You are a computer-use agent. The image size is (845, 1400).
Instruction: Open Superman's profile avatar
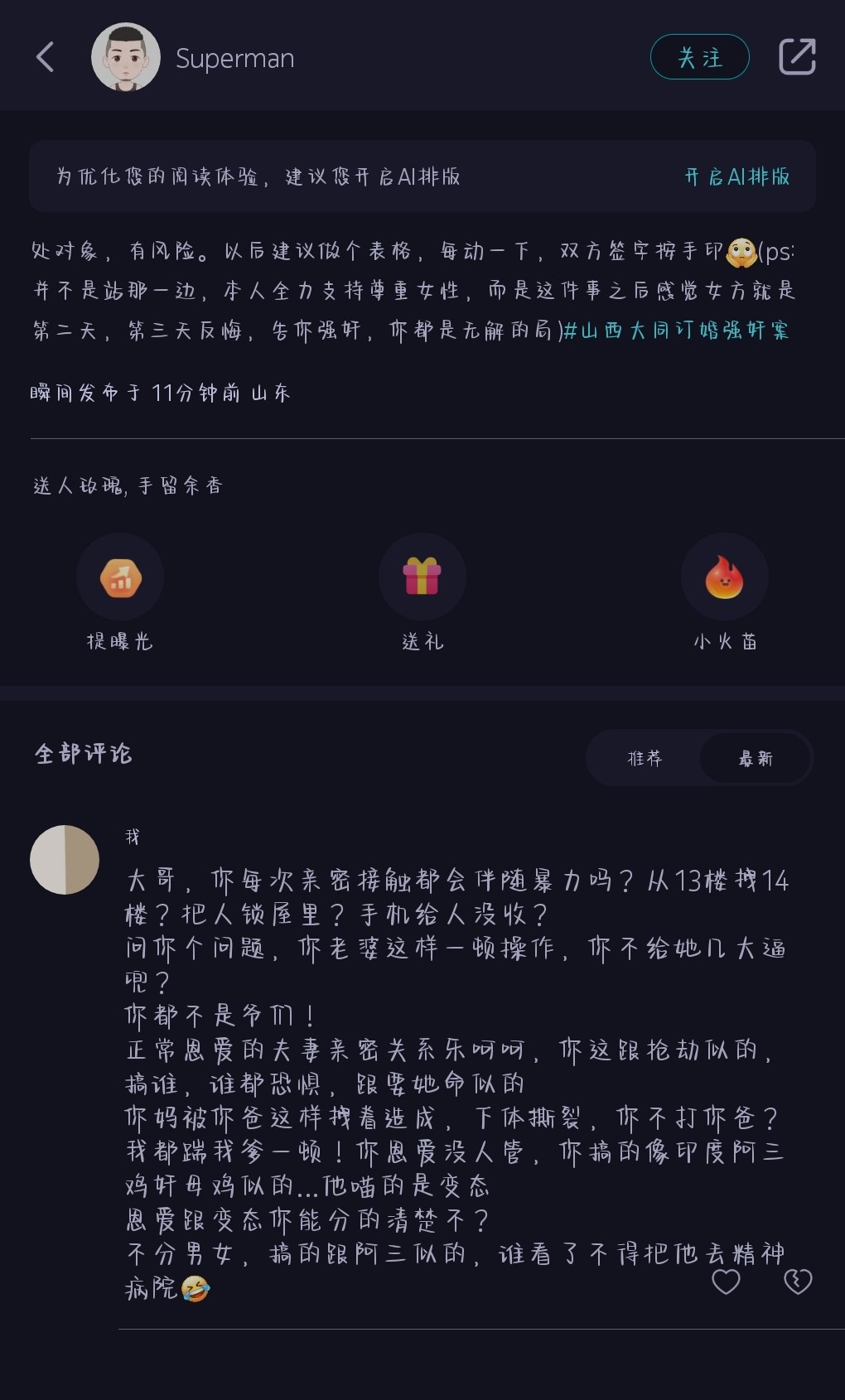[126, 57]
